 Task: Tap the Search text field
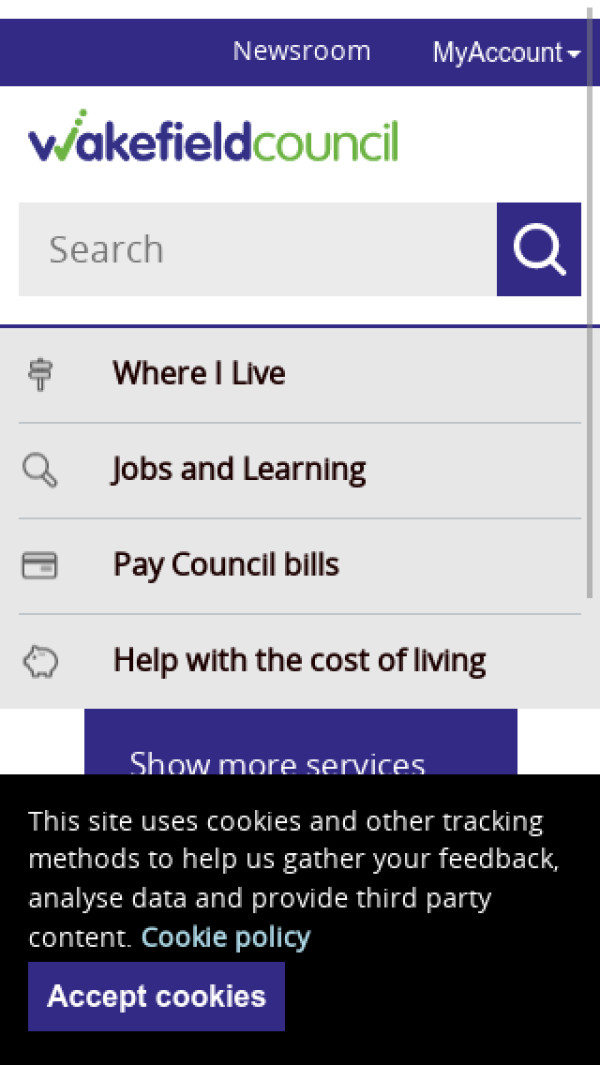[x=257, y=249]
